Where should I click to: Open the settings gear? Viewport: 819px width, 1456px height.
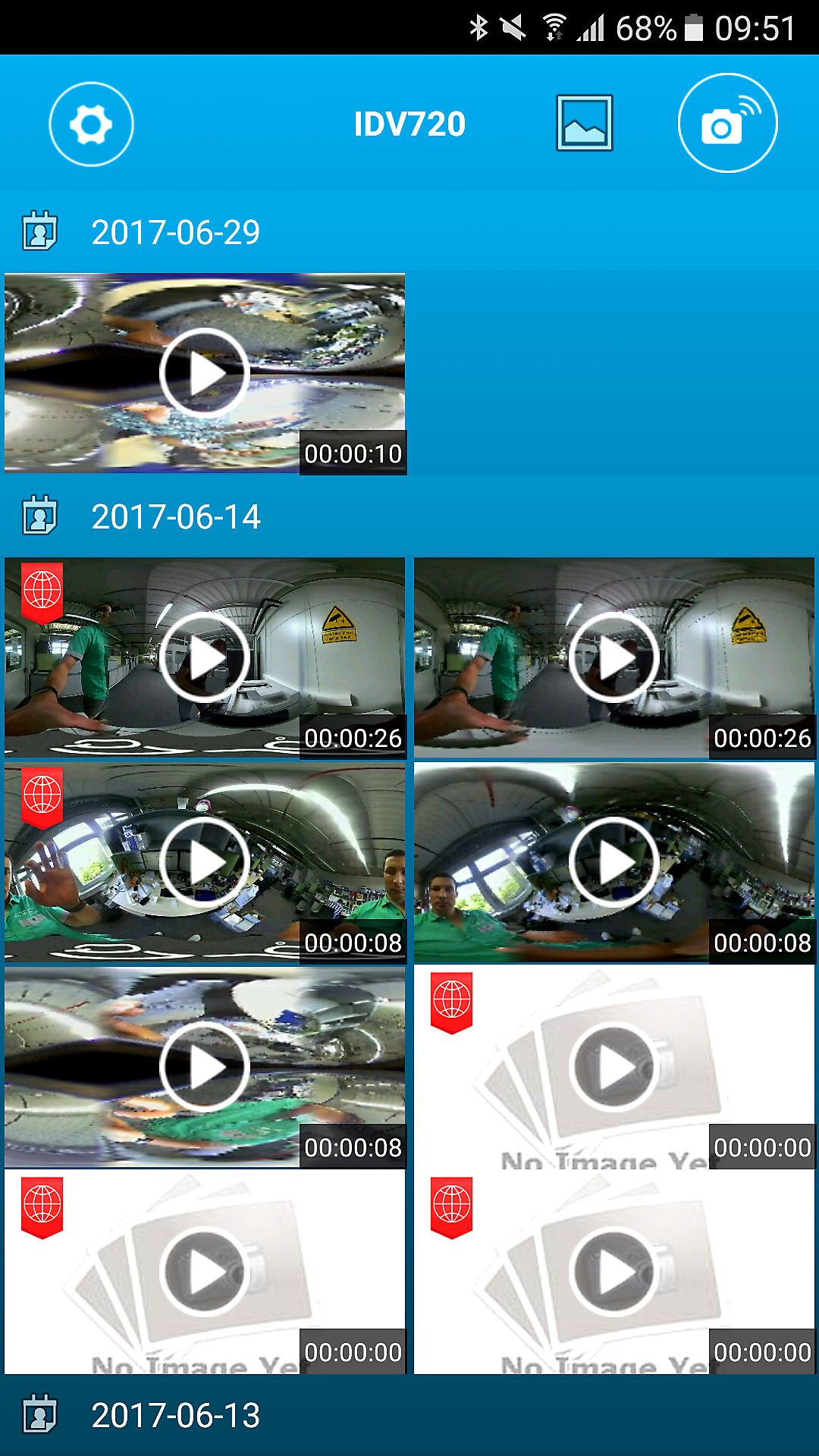pyautogui.click(x=91, y=124)
